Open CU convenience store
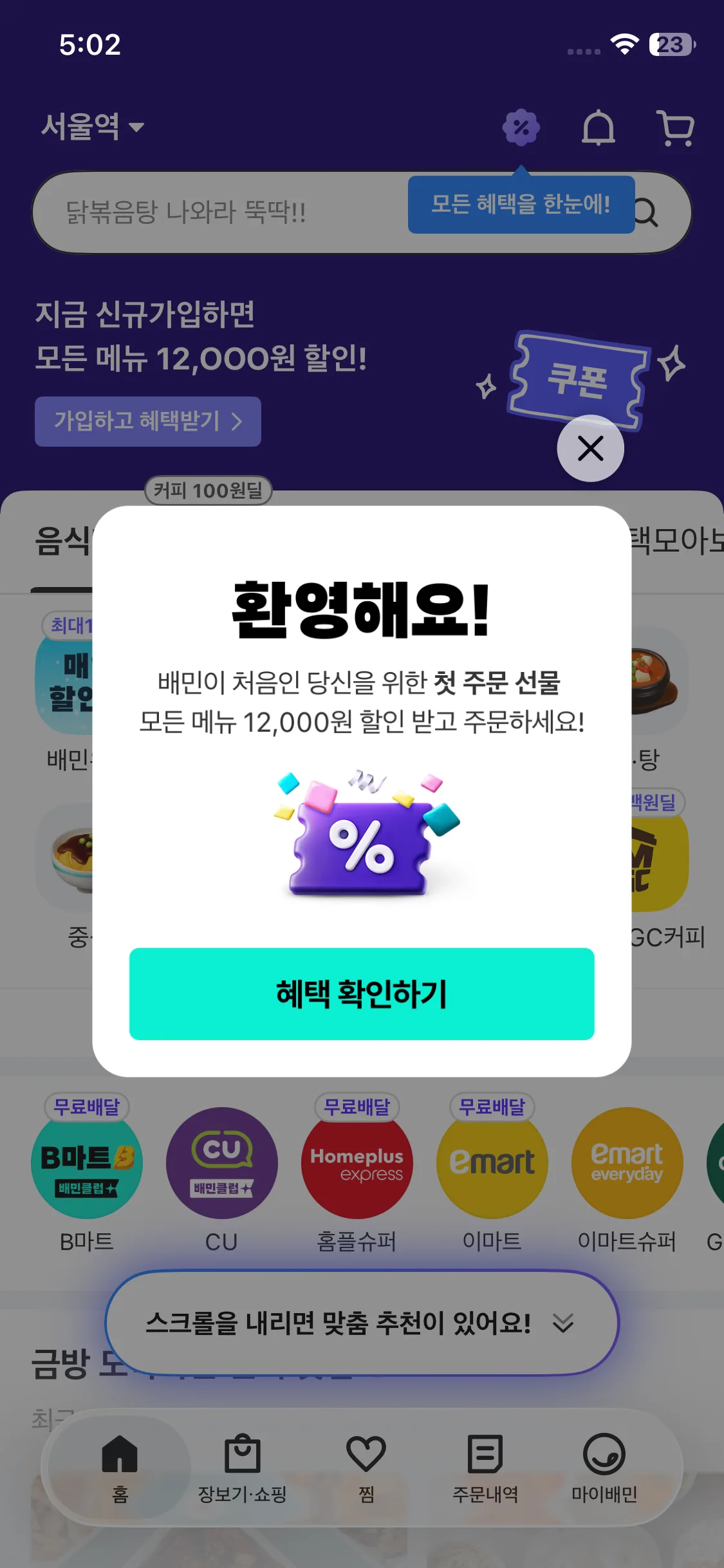 click(221, 1162)
